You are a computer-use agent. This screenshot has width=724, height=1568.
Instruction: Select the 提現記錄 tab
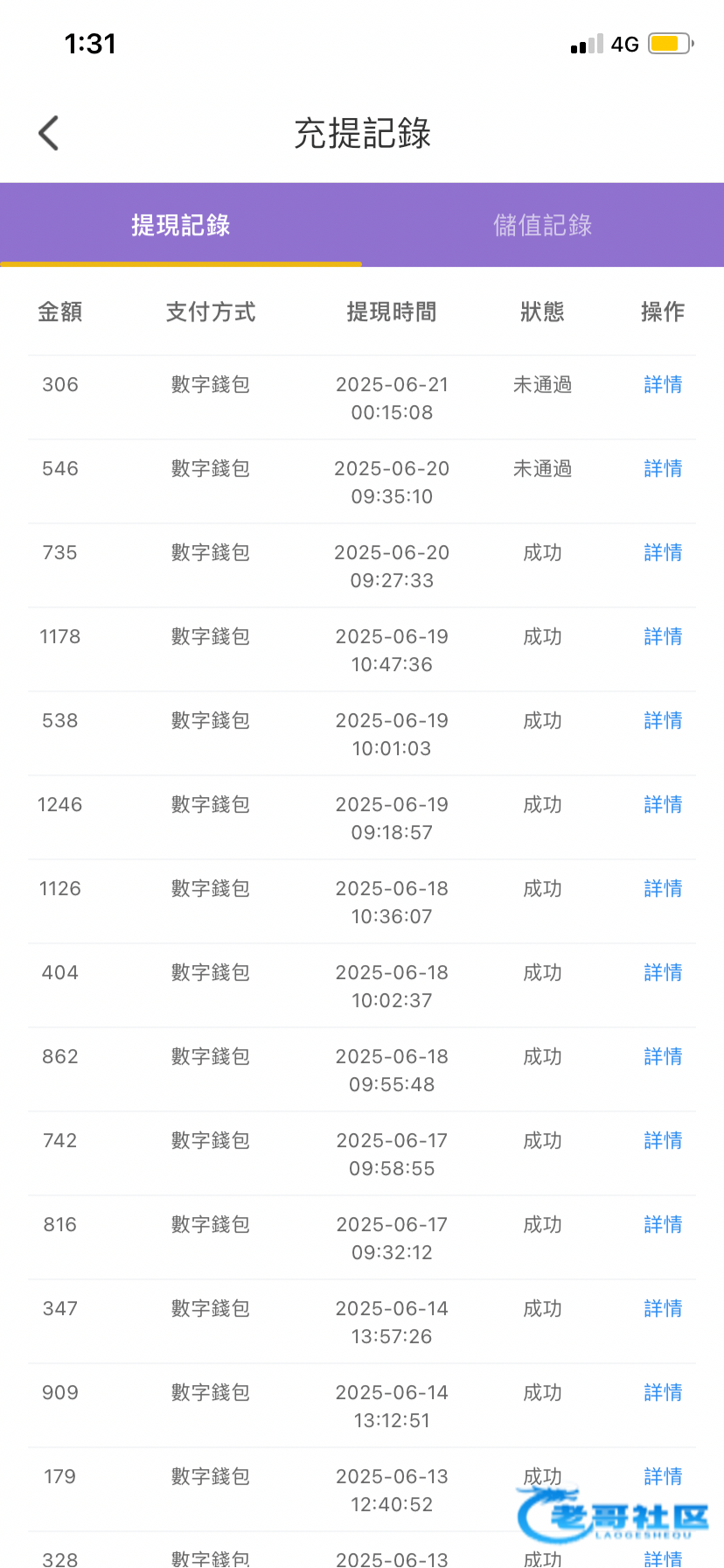(181, 225)
